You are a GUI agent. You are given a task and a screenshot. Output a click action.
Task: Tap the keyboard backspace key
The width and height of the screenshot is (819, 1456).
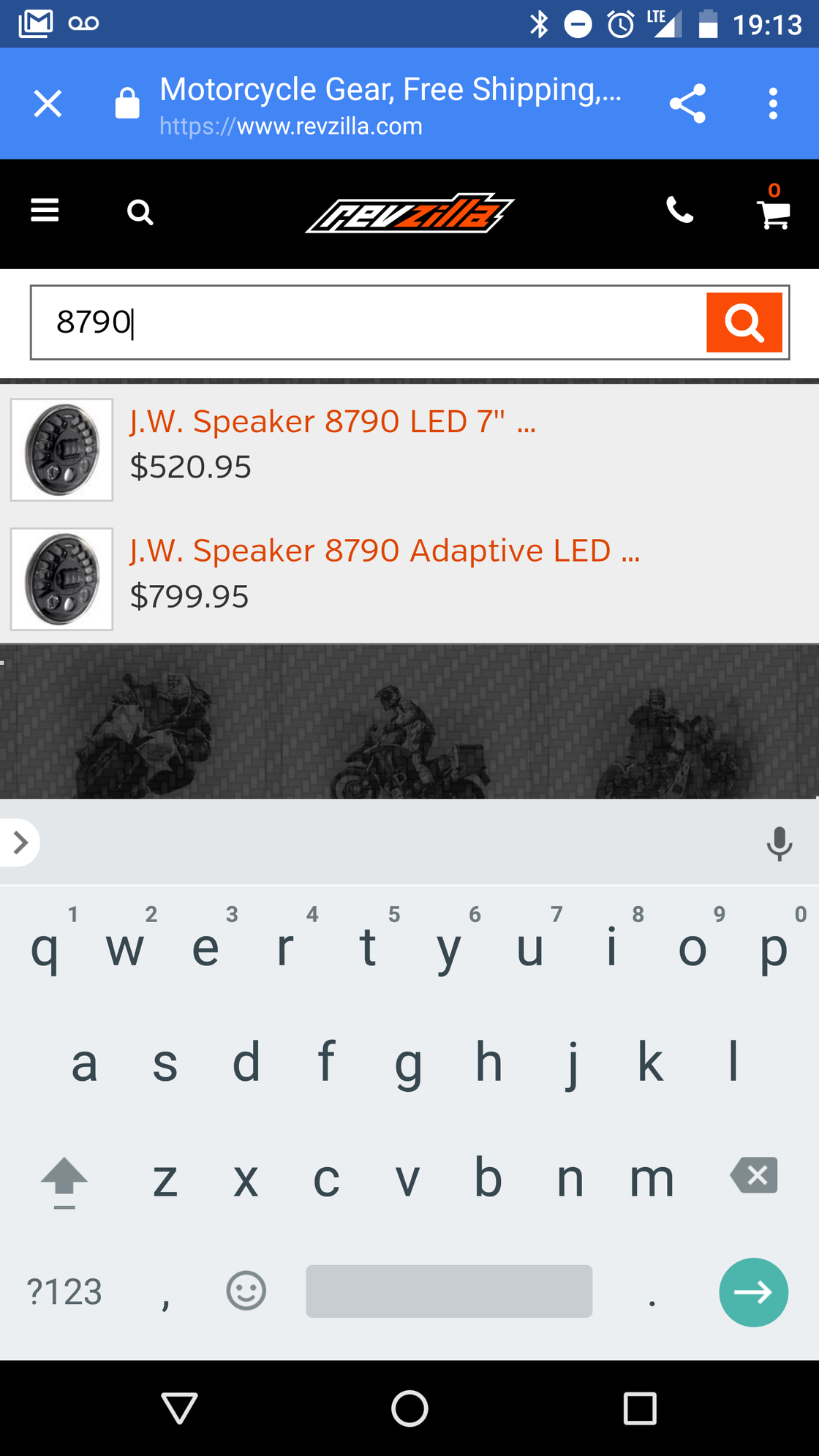(754, 1175)
